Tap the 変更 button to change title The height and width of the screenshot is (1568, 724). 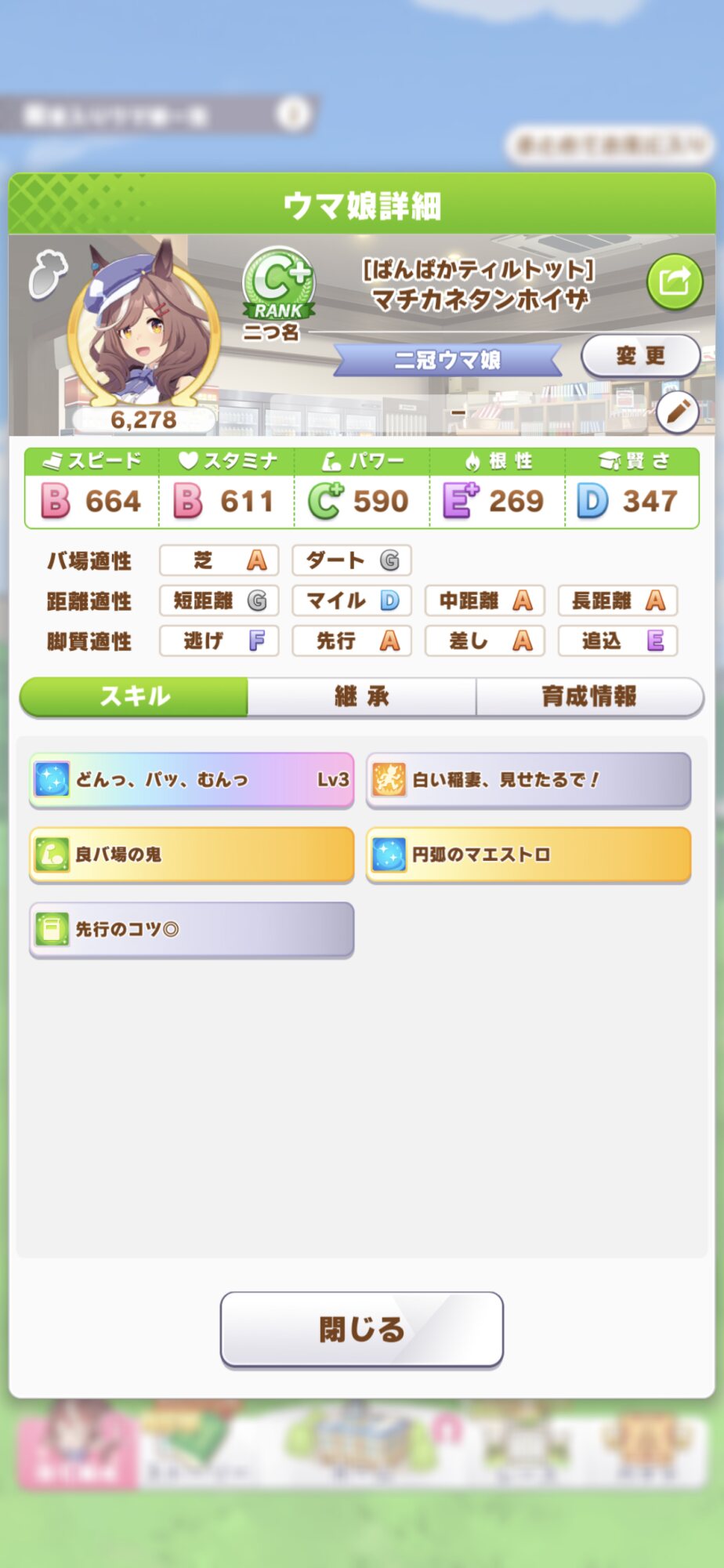point(640,356)
